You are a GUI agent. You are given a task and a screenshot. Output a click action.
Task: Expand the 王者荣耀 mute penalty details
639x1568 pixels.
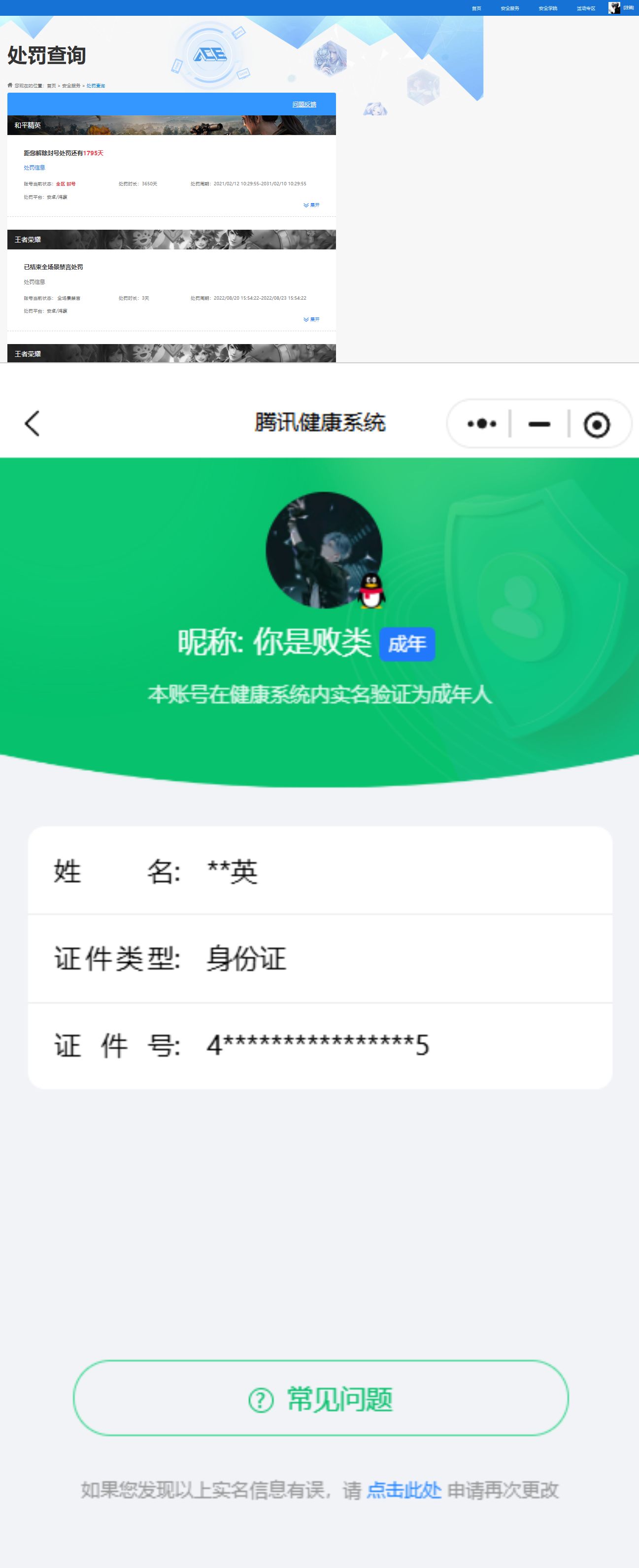tap(311, 319)
